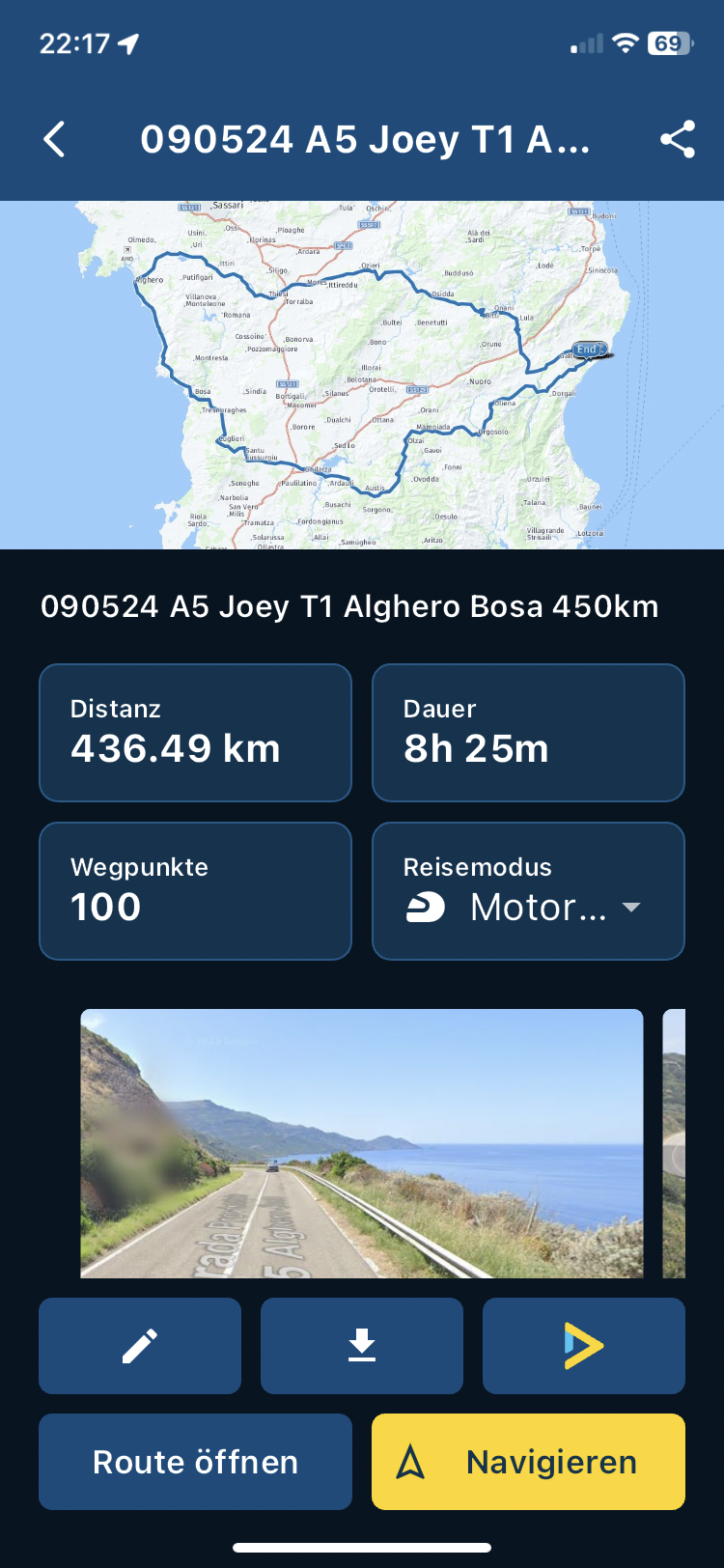Image resolution: width=724 pixels, height=1568 pixels.
Task: Open the route map preview
Action: (362, 375)
